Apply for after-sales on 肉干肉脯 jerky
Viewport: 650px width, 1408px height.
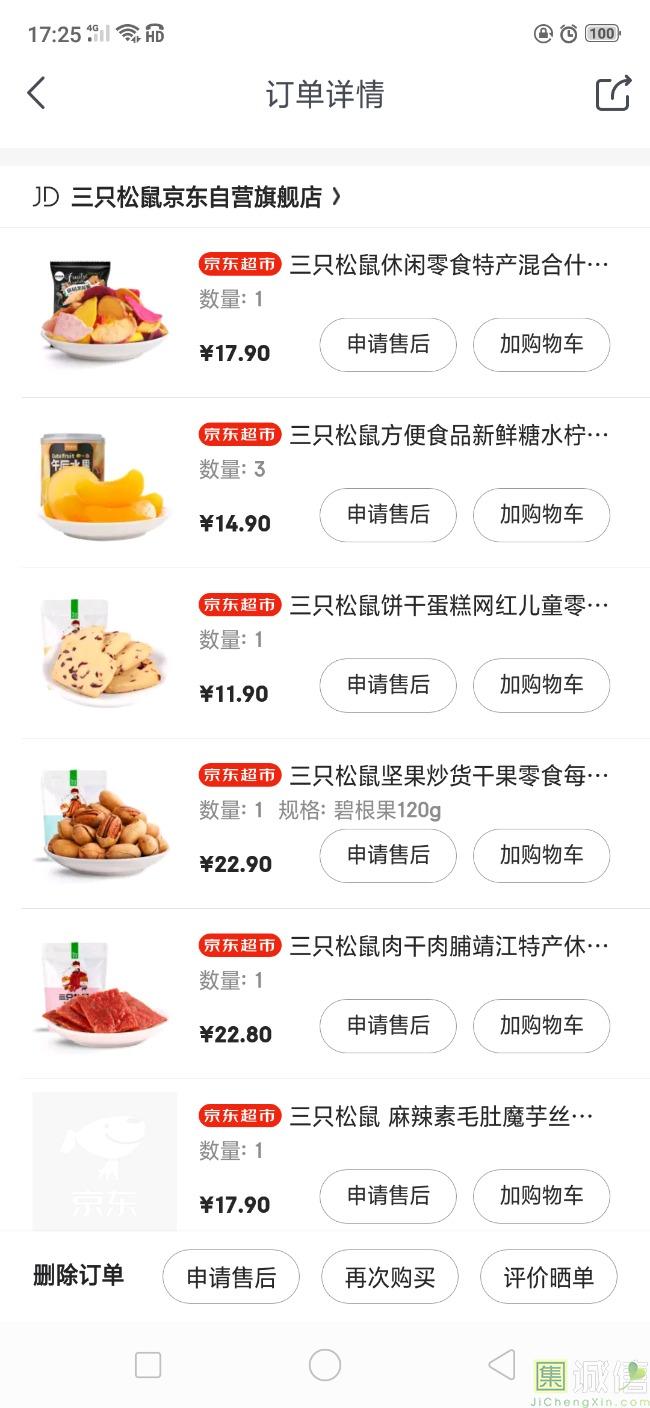click(388, 1025)
